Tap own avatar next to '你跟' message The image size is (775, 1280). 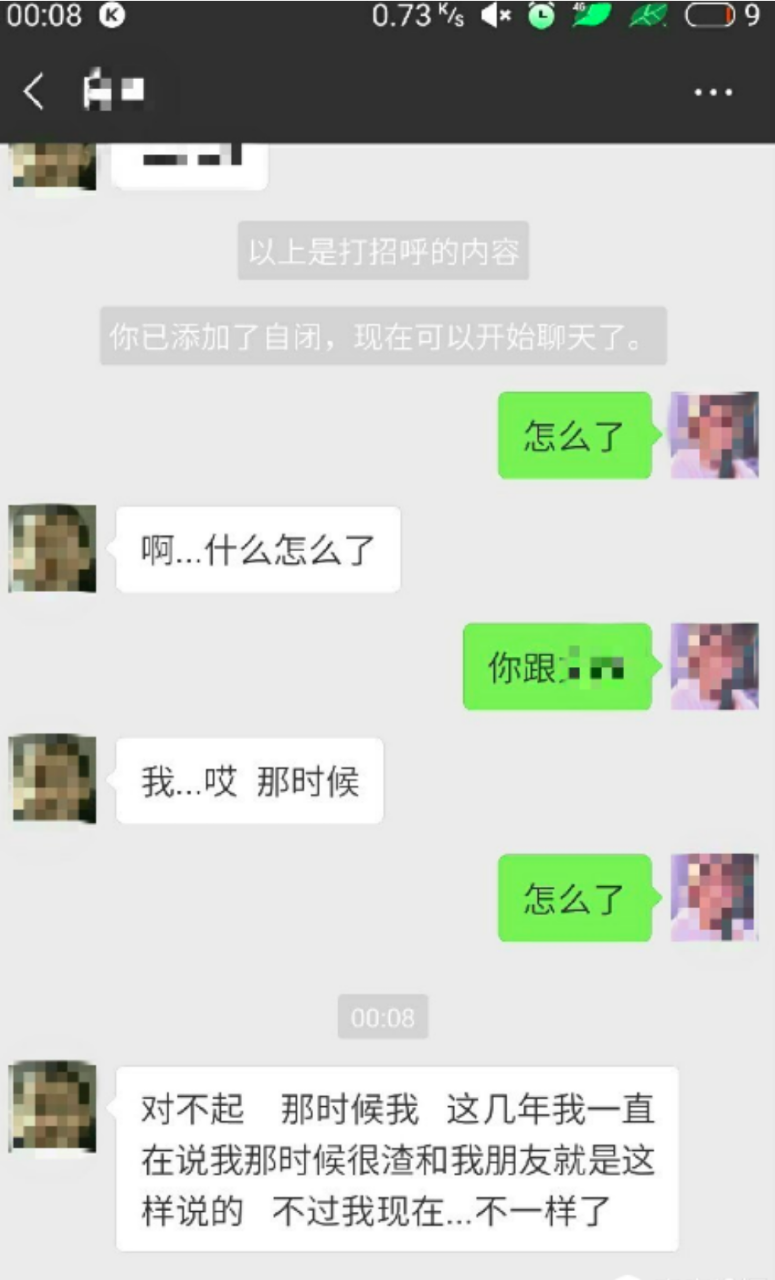pyautogui.click(x=714, y=666)
